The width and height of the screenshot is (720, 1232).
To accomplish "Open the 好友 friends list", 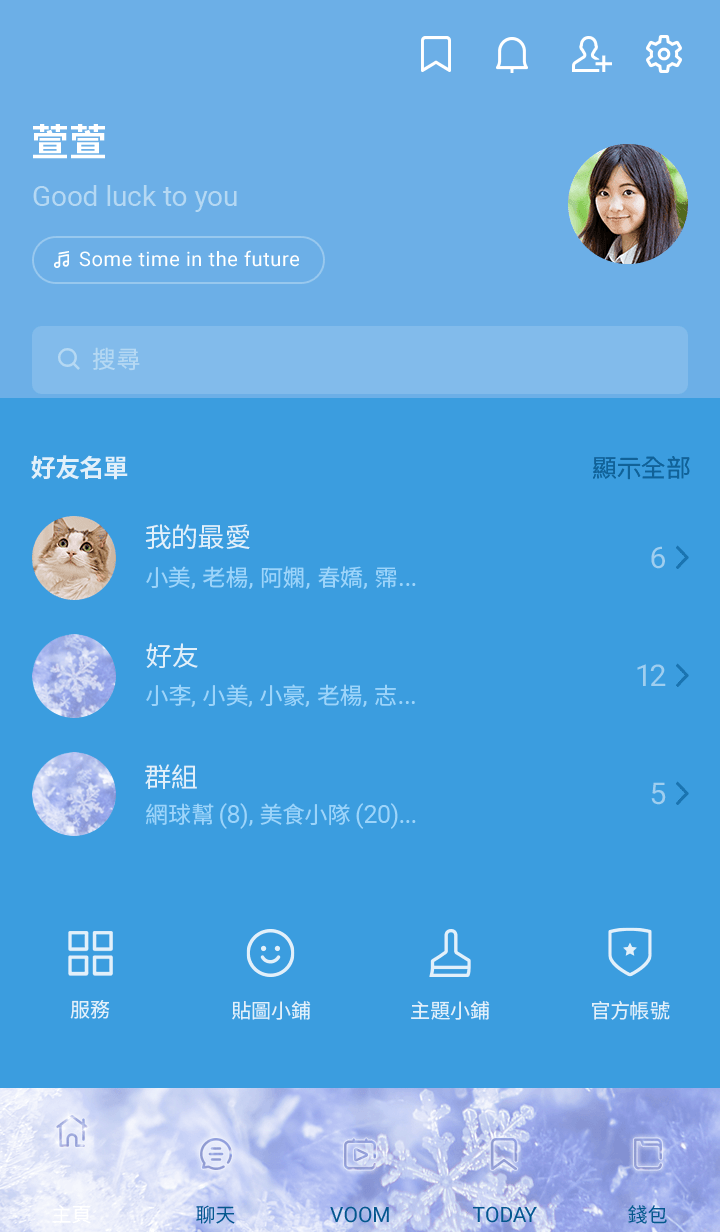I will (360, 676).
